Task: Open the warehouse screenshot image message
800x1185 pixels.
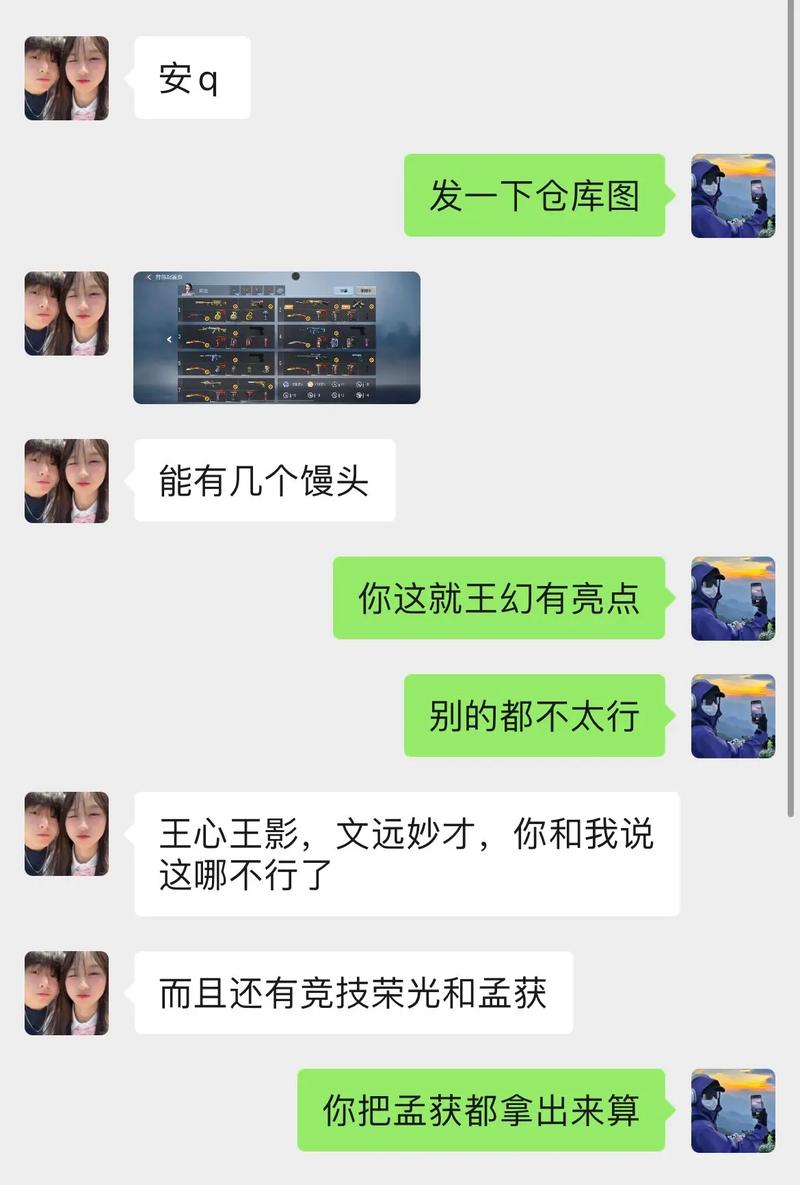Action: tap(277, 337)
